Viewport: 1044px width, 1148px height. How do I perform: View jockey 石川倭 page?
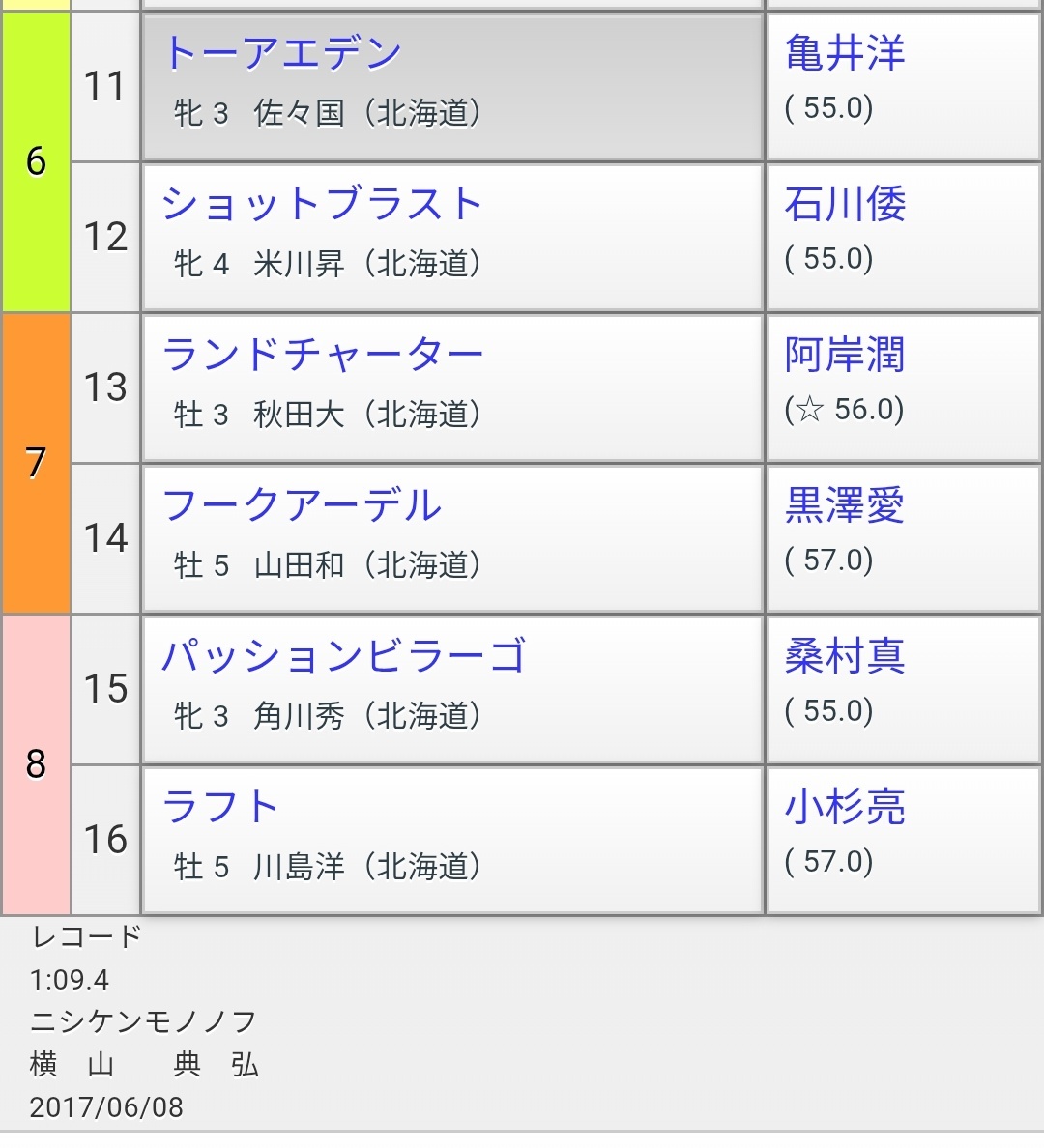coord(845,204)
